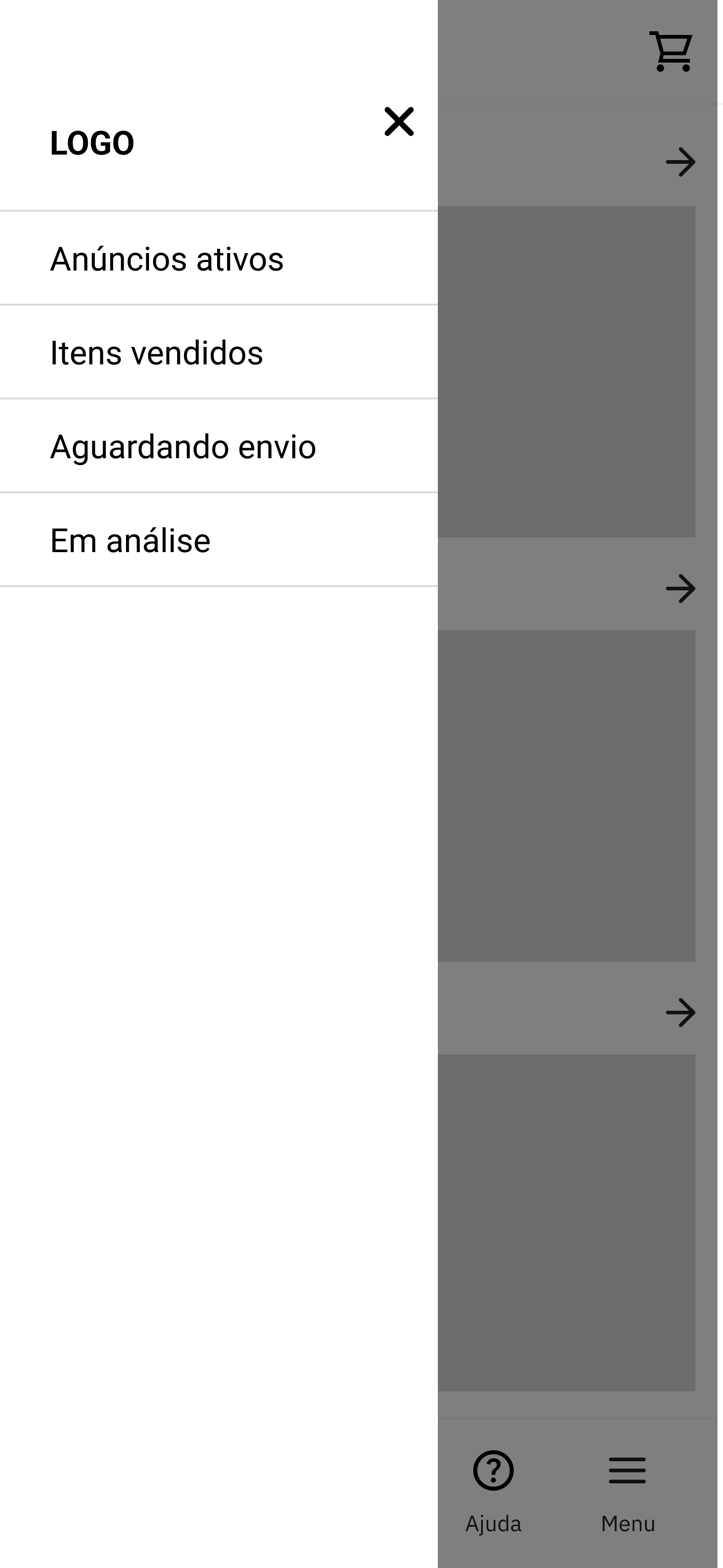Tap the Menu tab
This screenshot has height=1568, width=723.
tap(627, 1489)
